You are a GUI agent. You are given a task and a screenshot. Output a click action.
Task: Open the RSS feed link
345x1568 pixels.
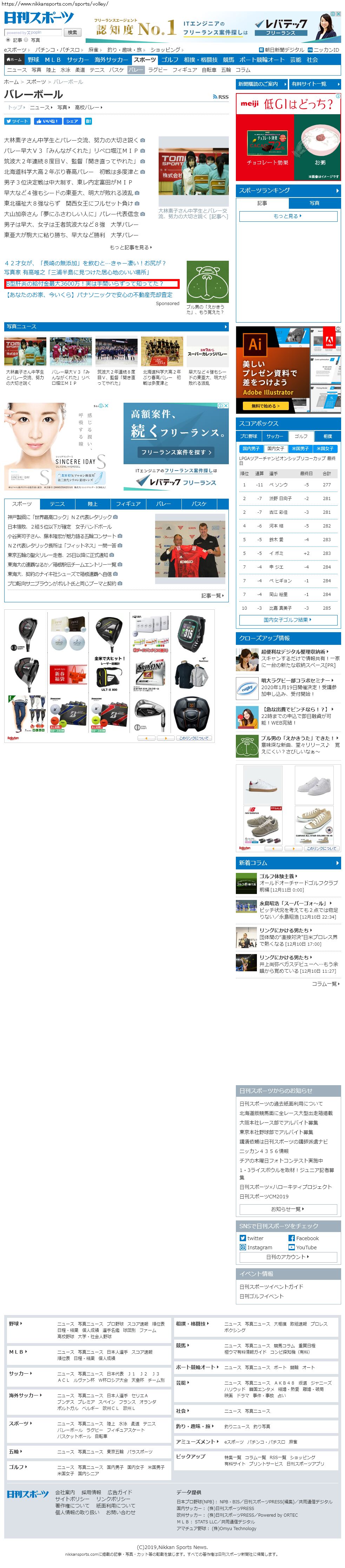221,97
